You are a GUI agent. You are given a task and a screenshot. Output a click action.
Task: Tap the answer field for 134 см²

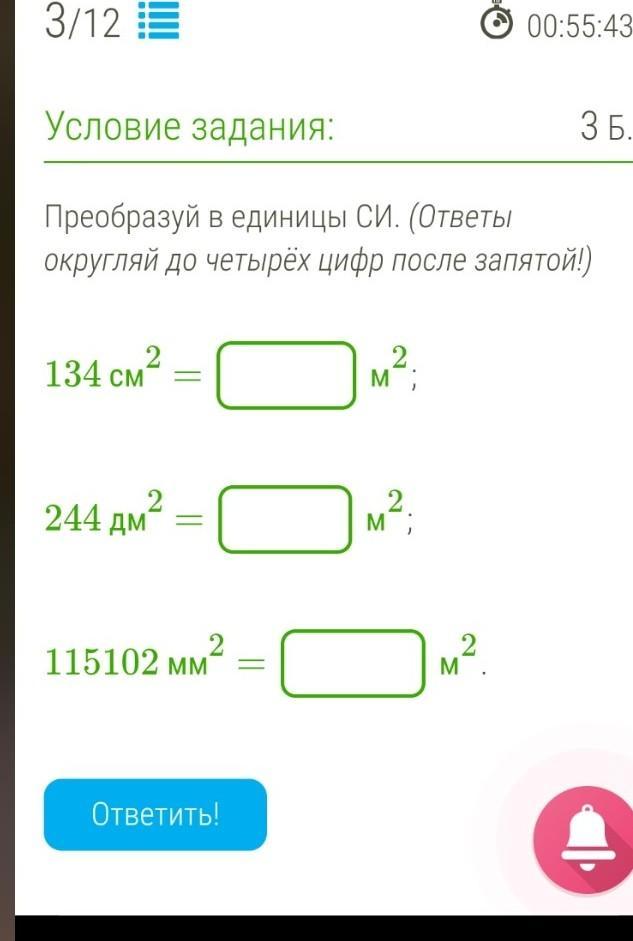coord(288,375)
